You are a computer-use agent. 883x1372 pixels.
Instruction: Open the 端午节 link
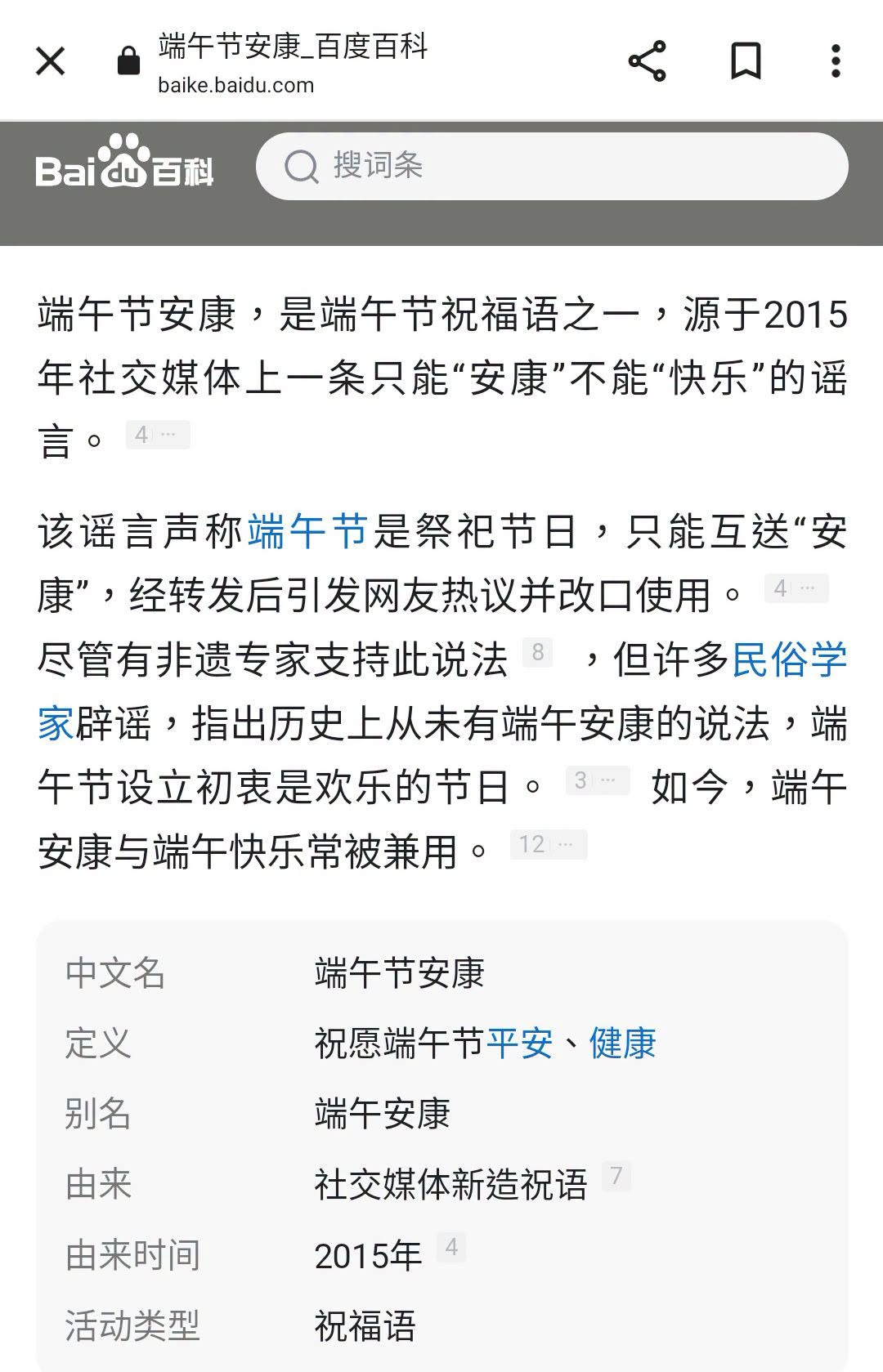click(x=308, y=532)
